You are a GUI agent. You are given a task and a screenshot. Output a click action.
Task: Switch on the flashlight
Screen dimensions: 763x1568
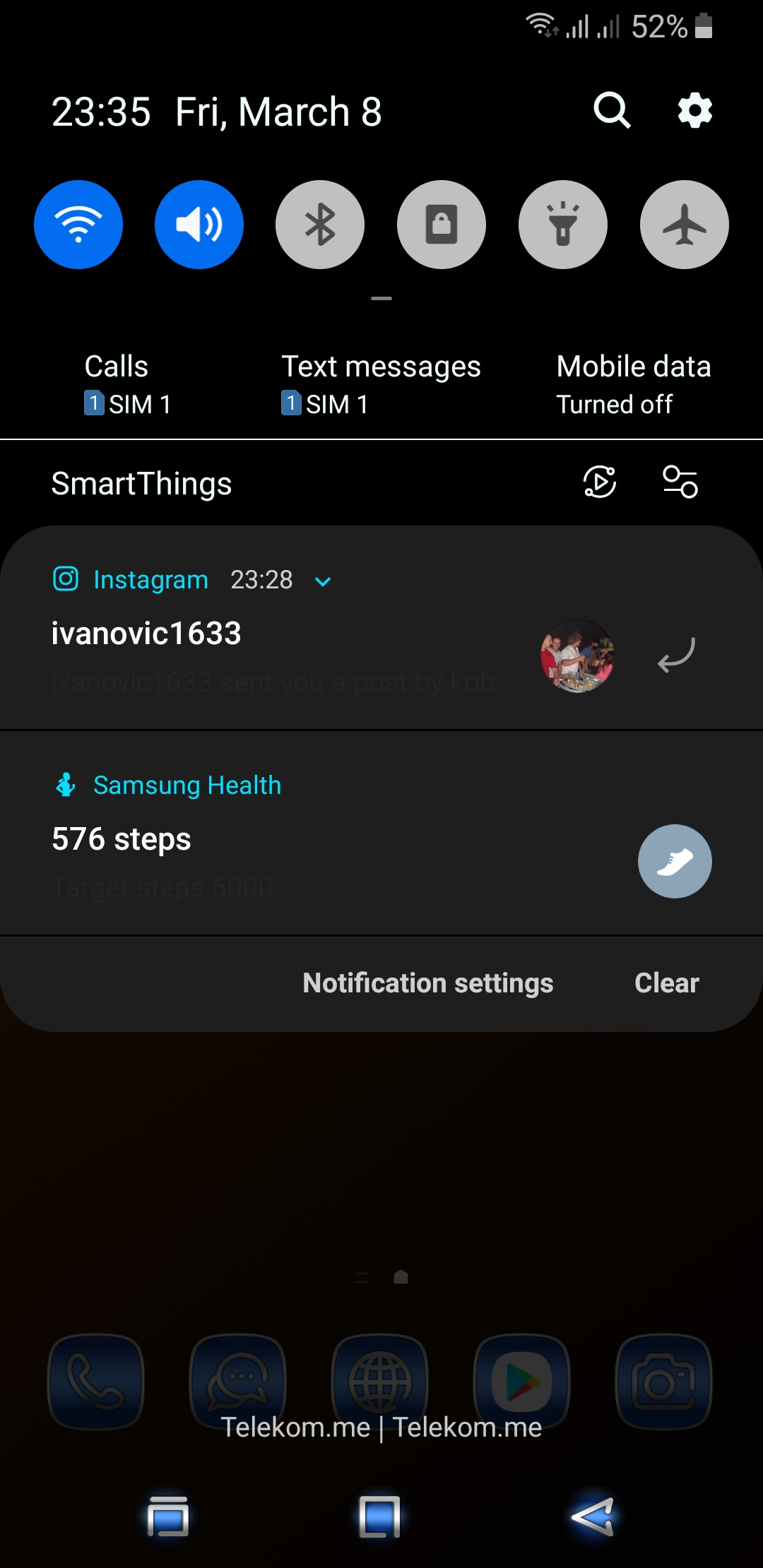pos(563,225)
